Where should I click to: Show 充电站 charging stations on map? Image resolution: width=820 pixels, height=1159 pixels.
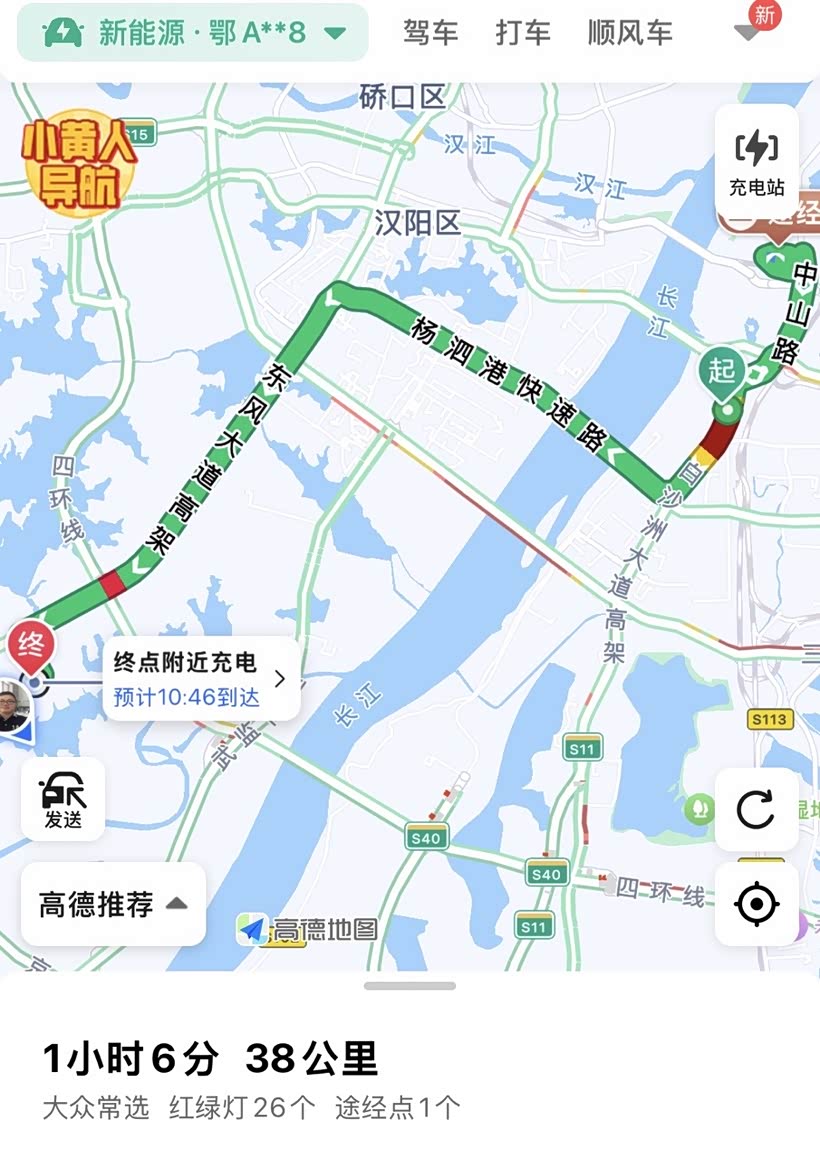(x=756, y=162)
